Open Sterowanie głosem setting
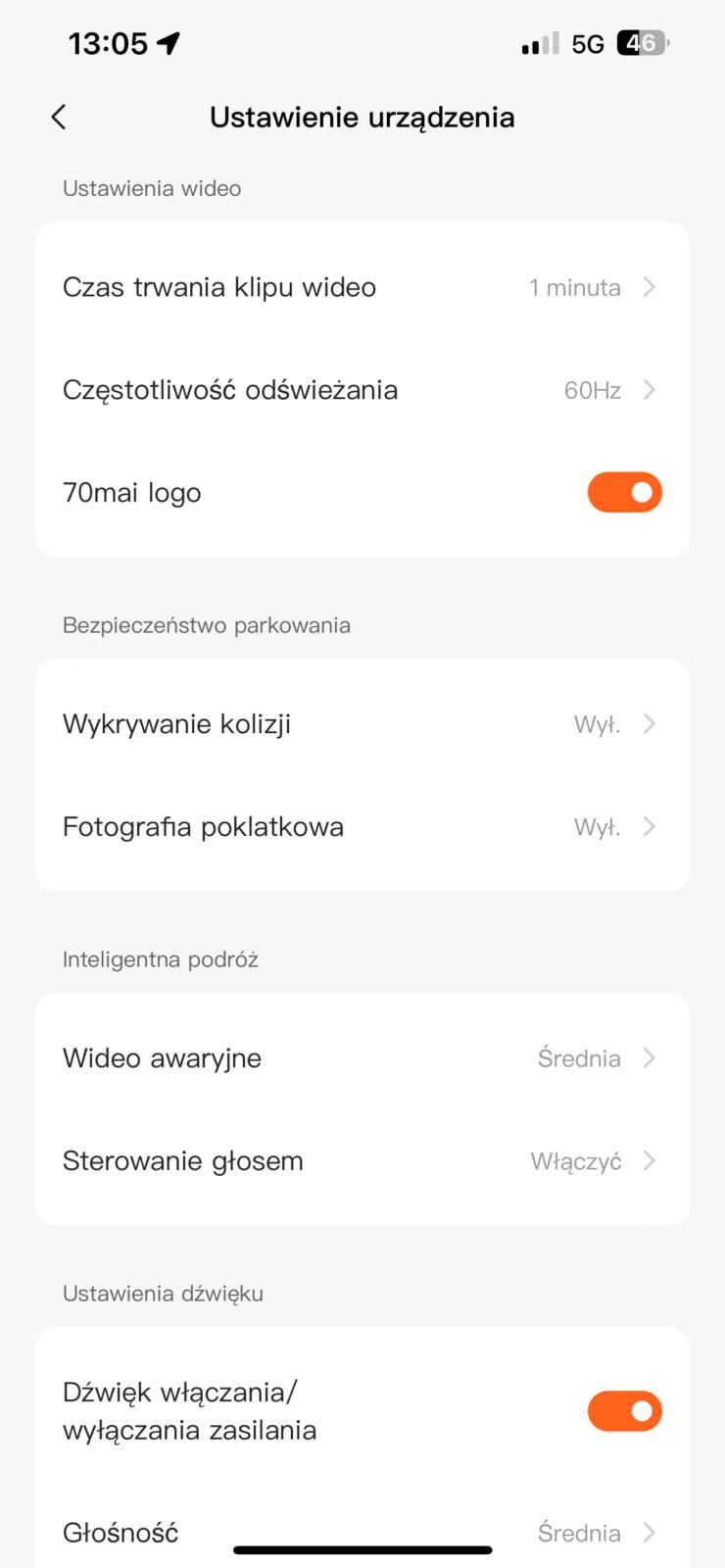The image size is (725, 1568). pos(361,1161)
